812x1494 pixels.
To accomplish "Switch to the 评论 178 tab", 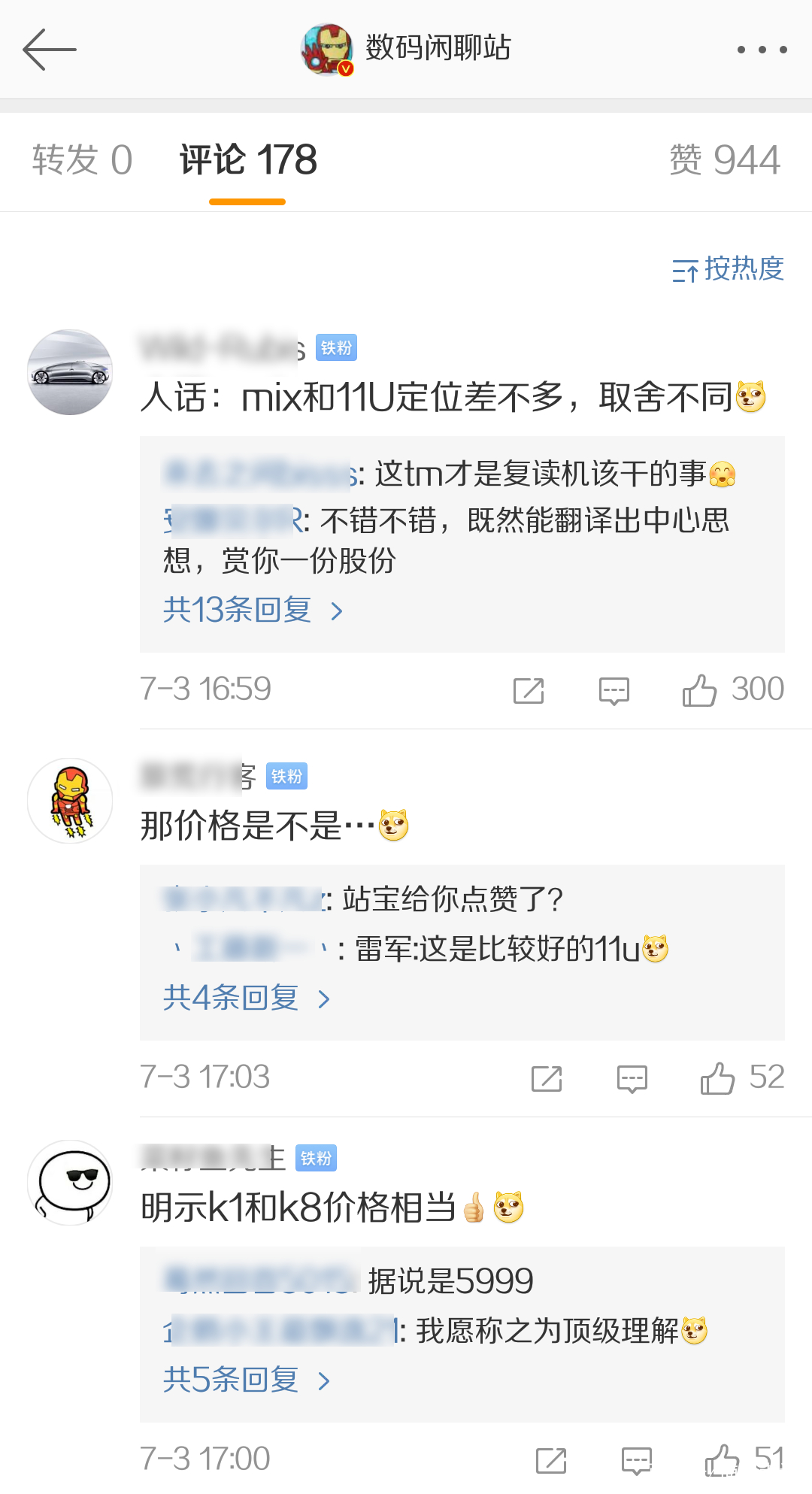I will click(247, 160).
